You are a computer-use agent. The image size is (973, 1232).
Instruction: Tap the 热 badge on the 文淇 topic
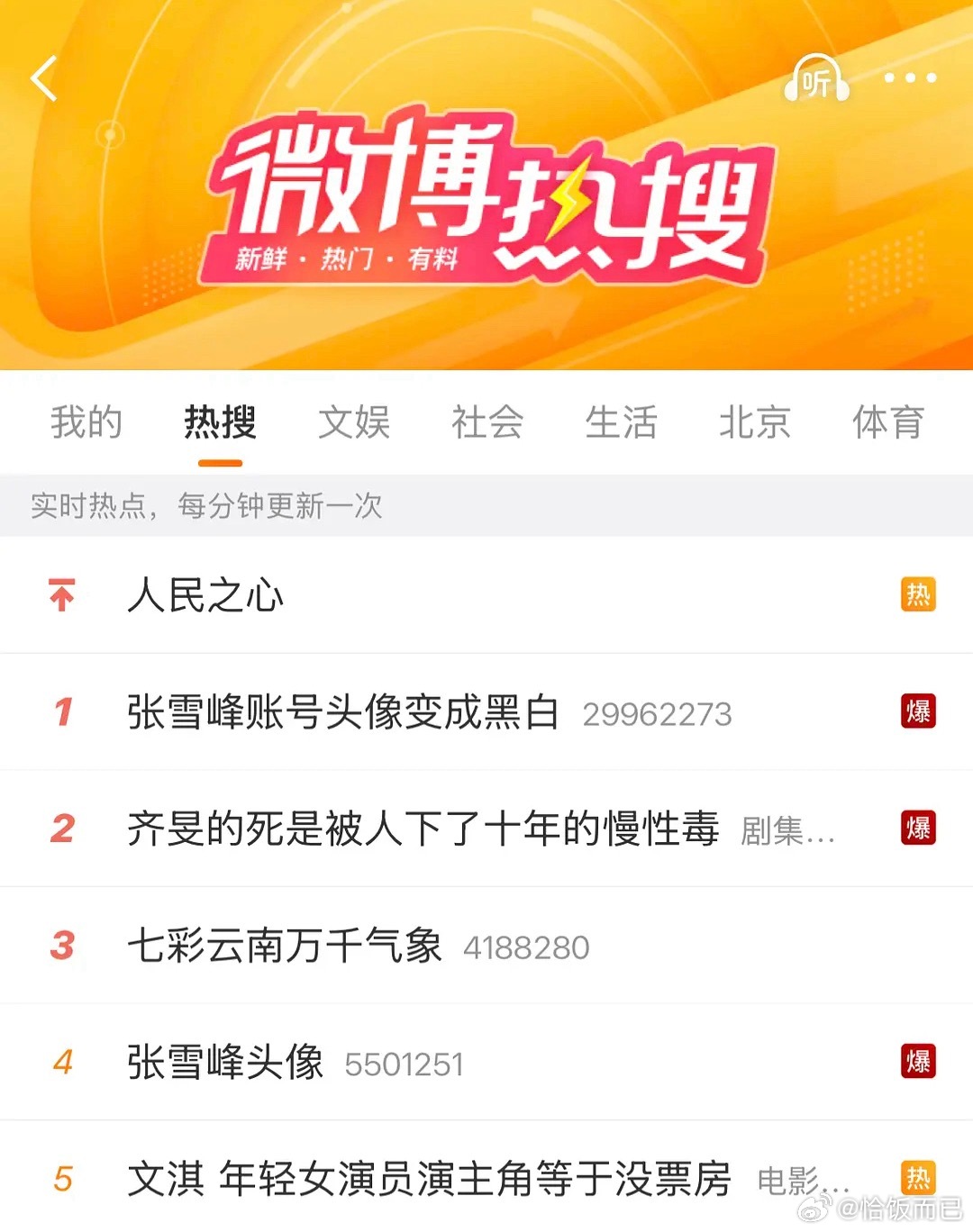918,1178
